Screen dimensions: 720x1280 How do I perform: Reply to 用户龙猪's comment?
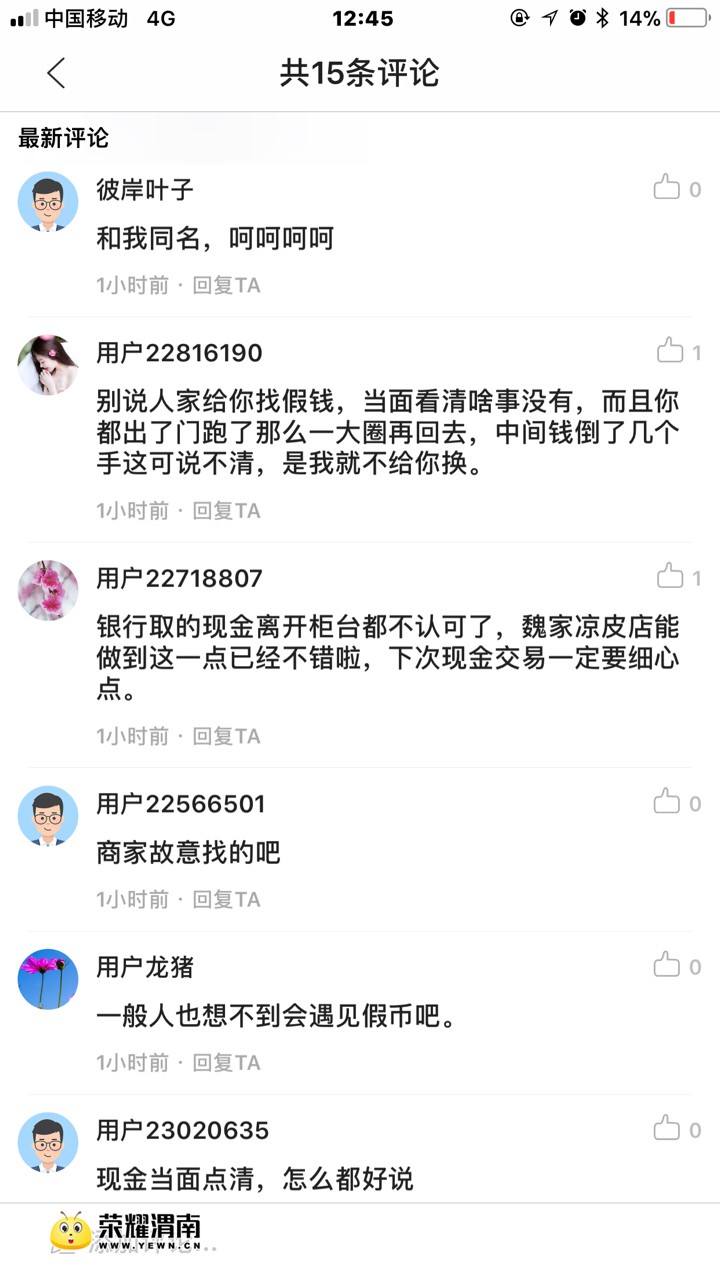pos(226,1062)
